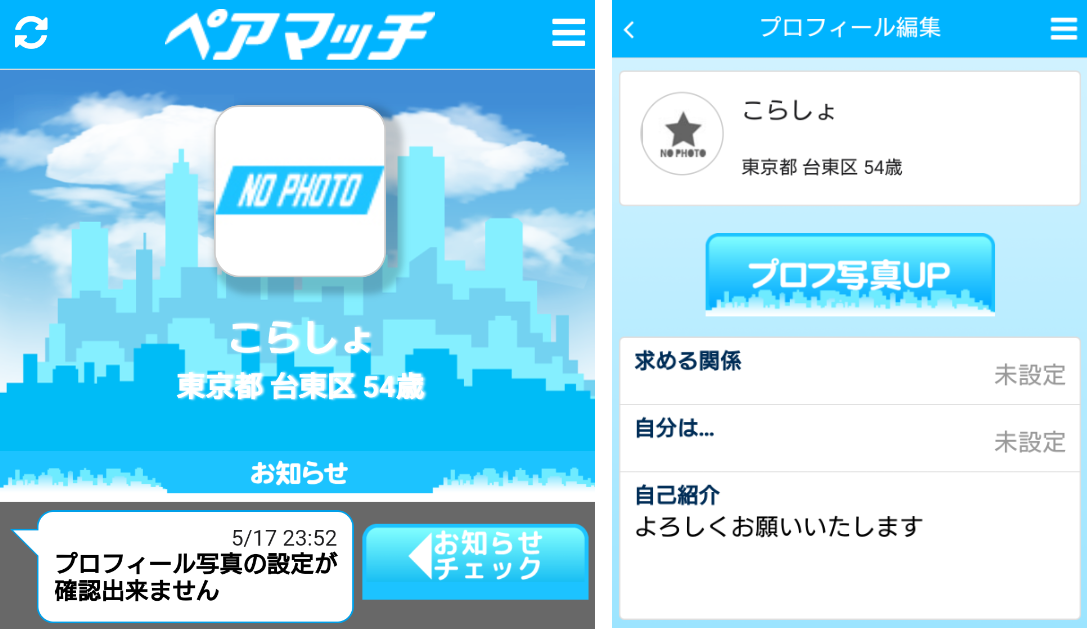Go back from the プロフィール編集 screen
The width and height of the screenshot is (1091, 629).
[629, 29]
